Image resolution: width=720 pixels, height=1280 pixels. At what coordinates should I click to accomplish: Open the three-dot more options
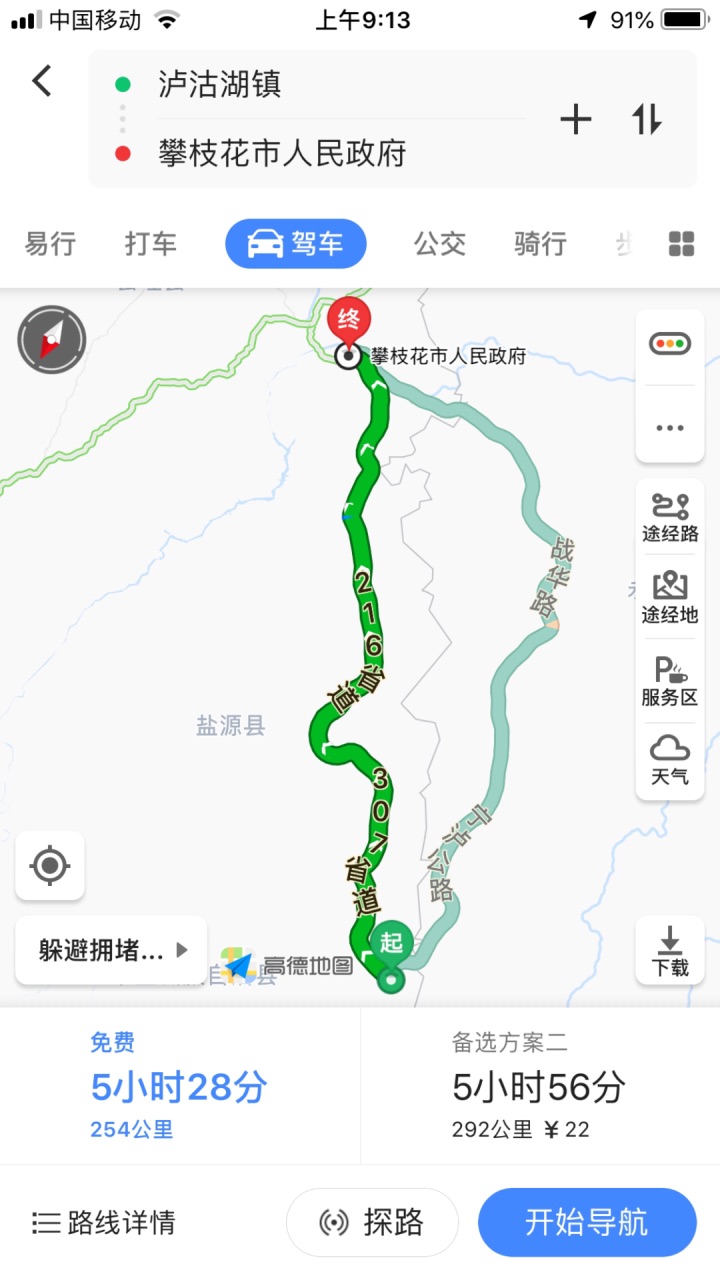coord(669,427)
